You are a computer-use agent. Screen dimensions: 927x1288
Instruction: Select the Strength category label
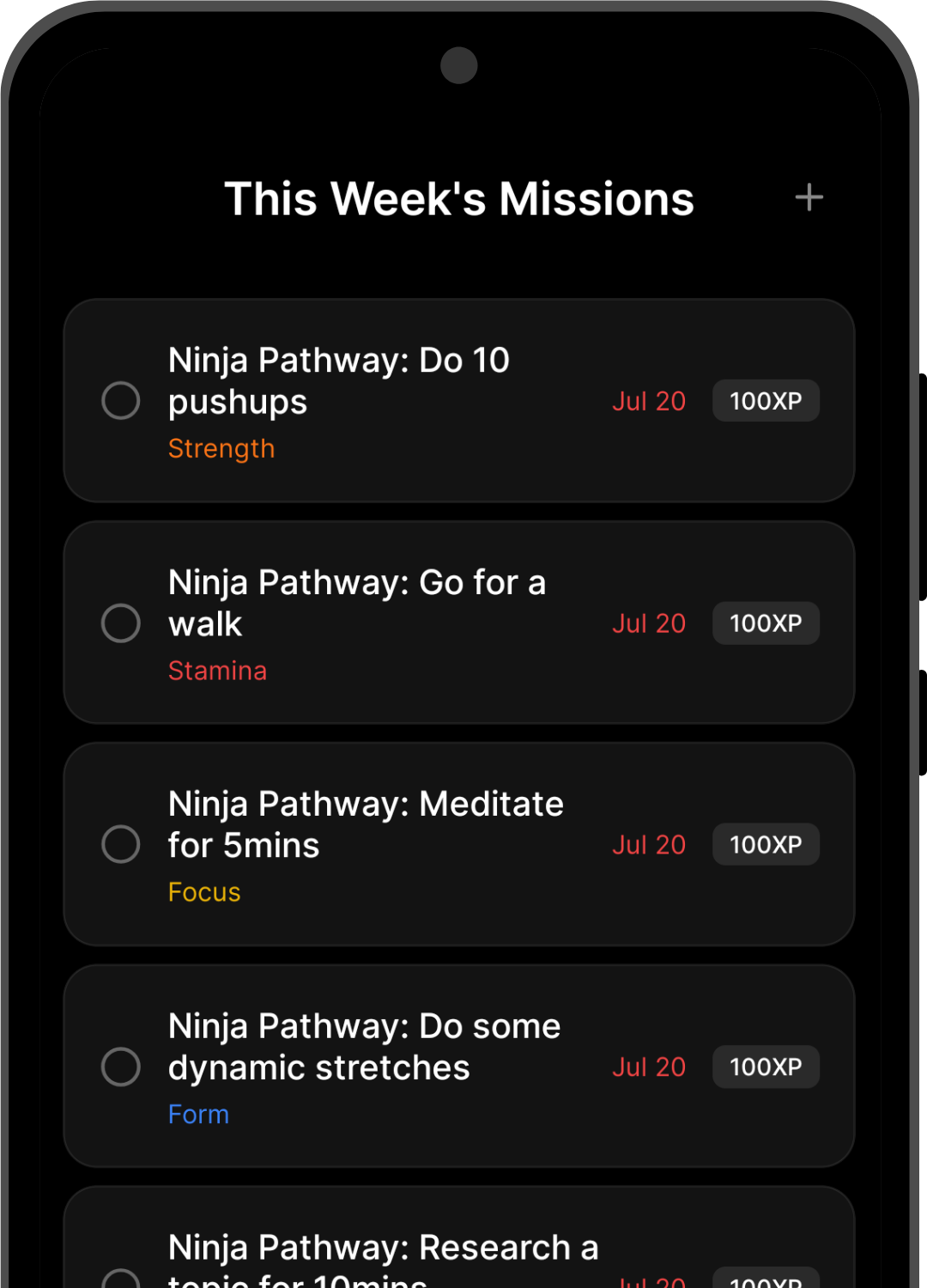tap(221, 447)
